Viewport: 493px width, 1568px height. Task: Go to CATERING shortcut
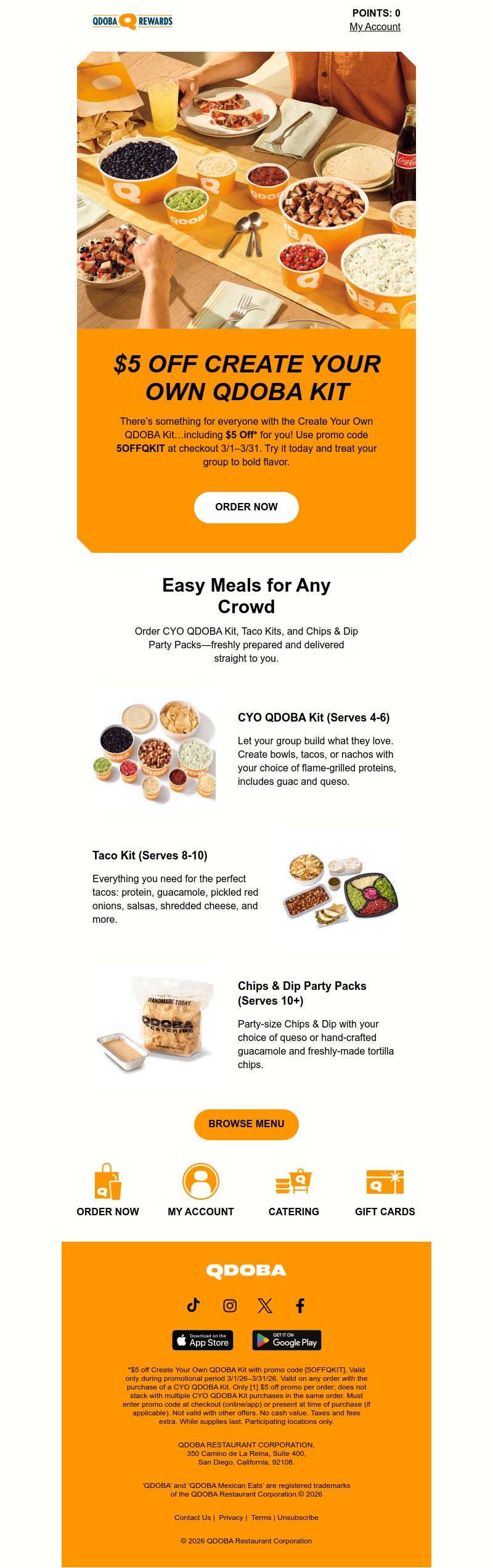(294, 1183)
